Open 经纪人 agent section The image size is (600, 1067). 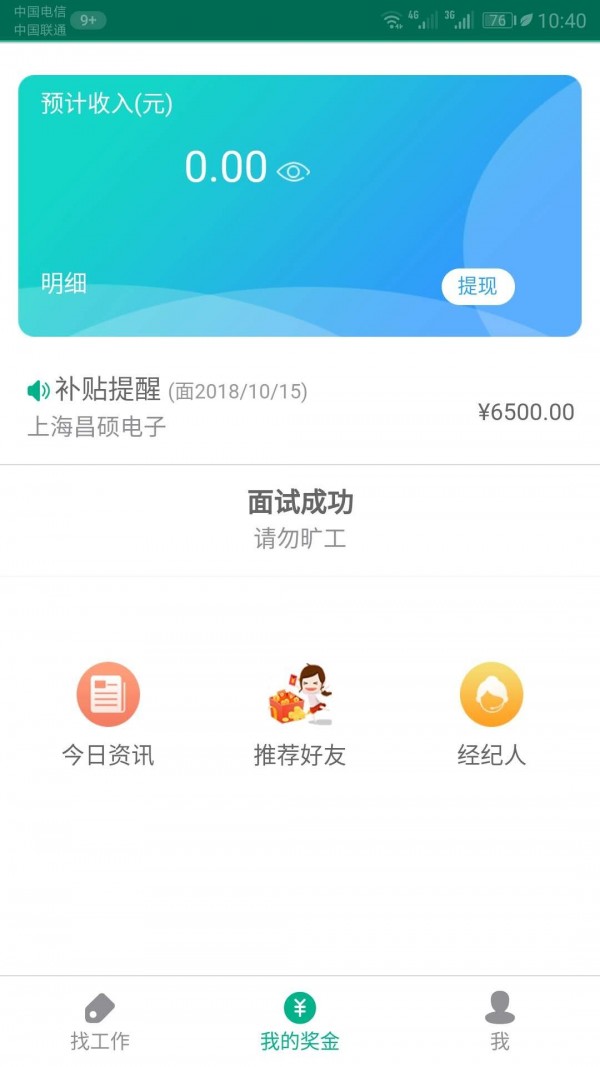(x=491, y=714)
